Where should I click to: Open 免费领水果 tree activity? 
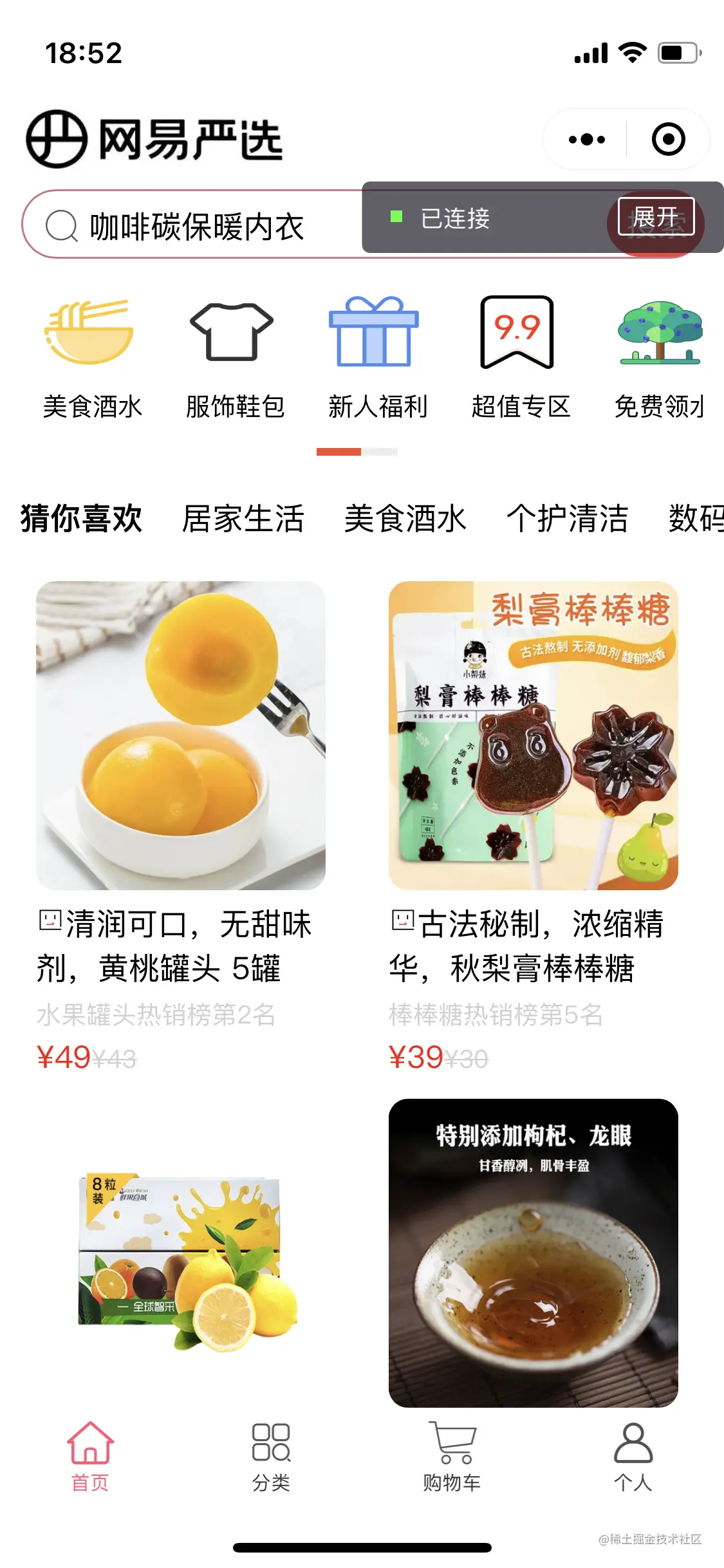(x=660, y=358)
